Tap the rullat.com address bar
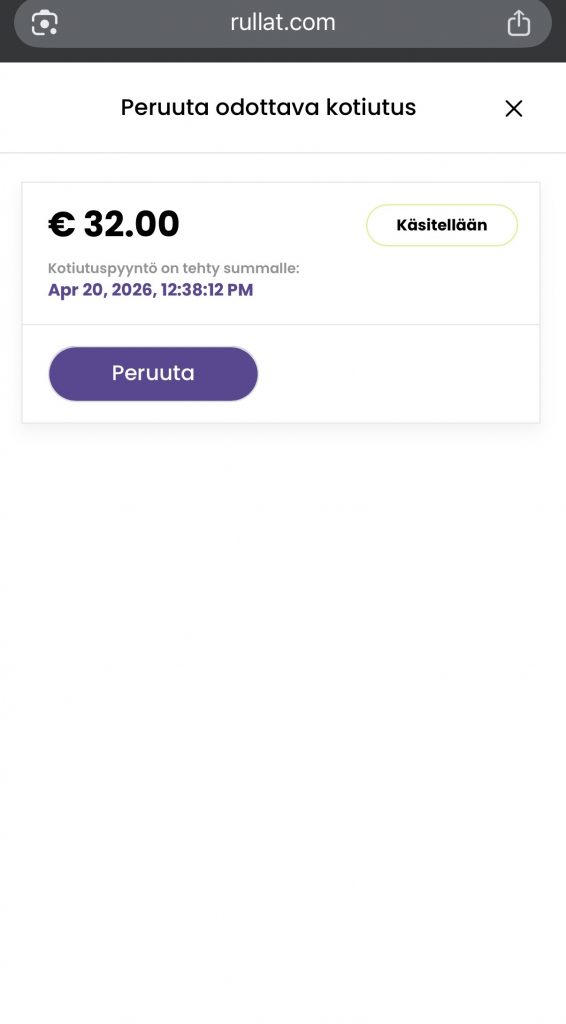This screenshot has width=566, height=1024. (283, 23)
